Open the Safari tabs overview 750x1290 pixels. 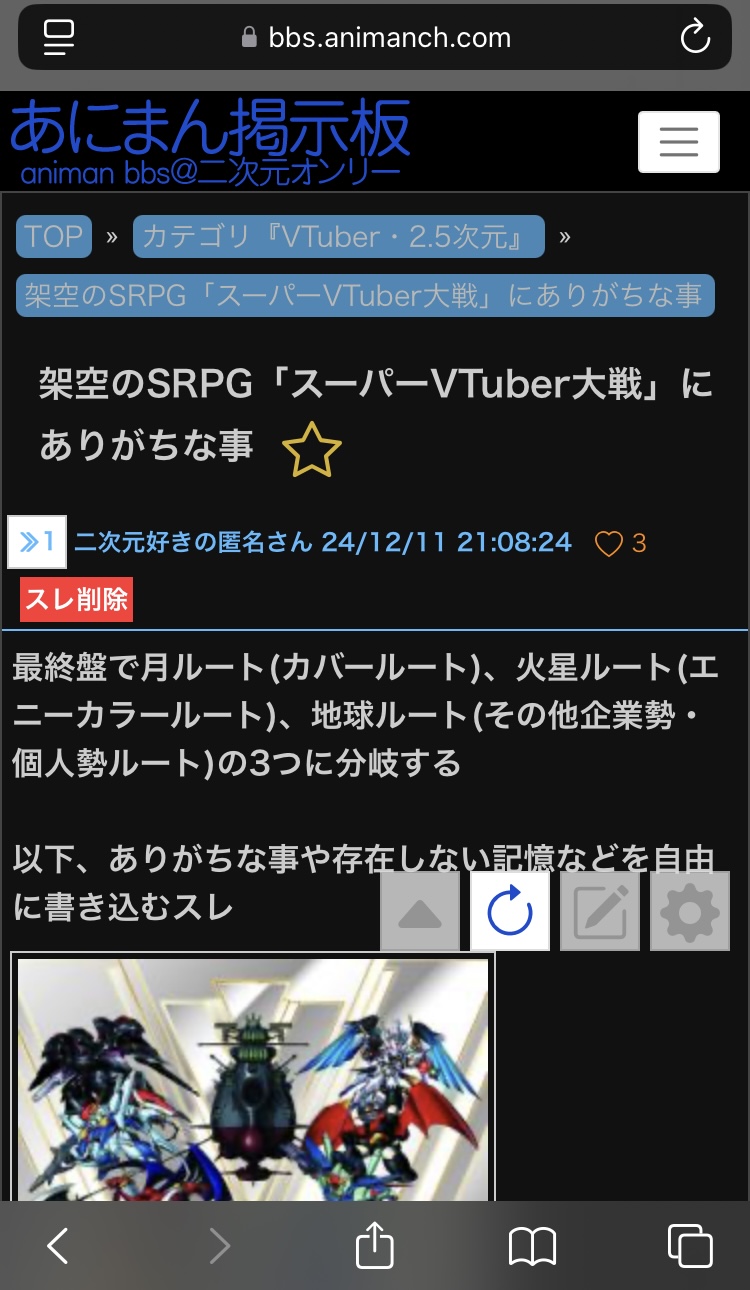(x=690, y=1246)
